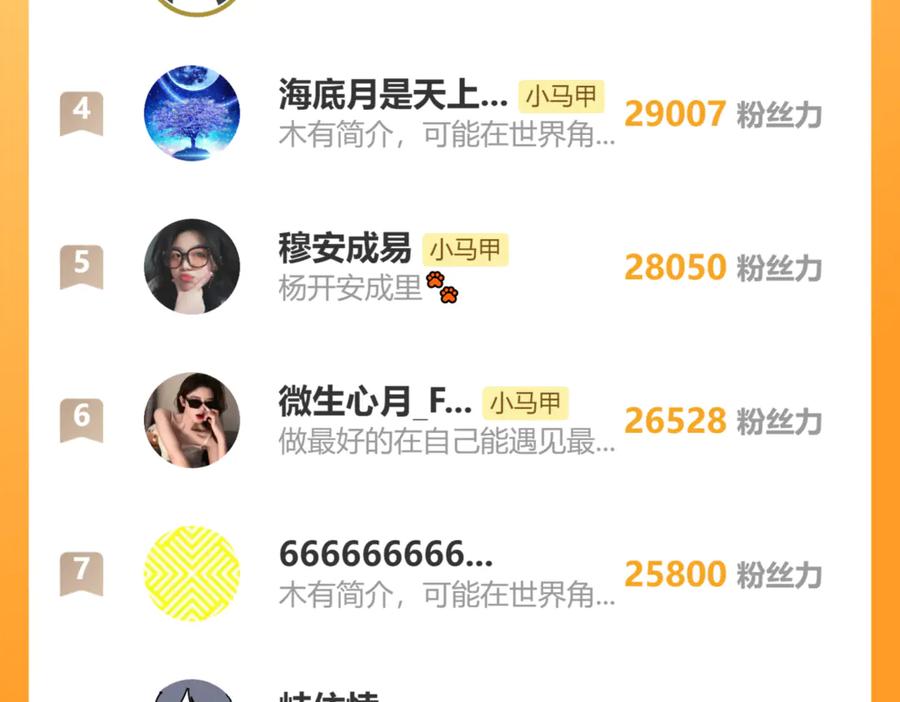This screenshot has width=900, height=702.
Task: Open the 666666666 user entry
Action: coord(385,555)
